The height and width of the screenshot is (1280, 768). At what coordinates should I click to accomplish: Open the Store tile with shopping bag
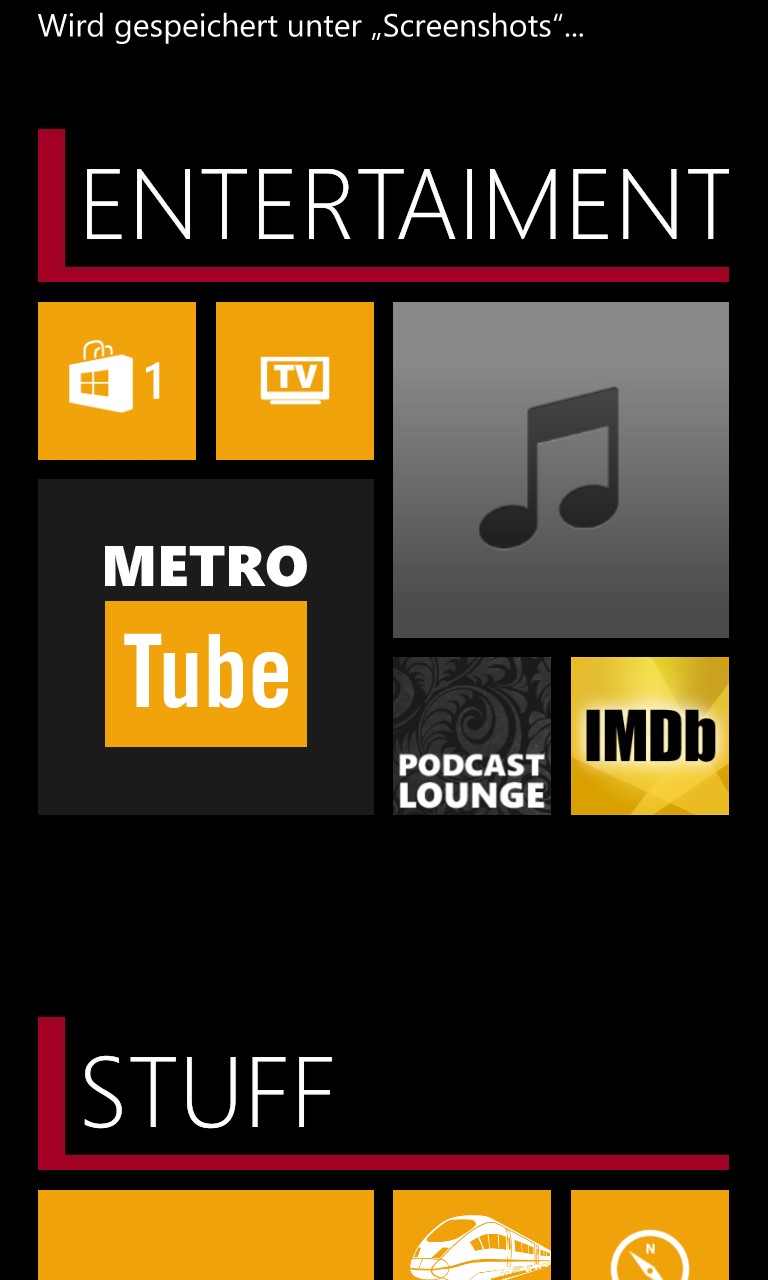coord(117,381)
